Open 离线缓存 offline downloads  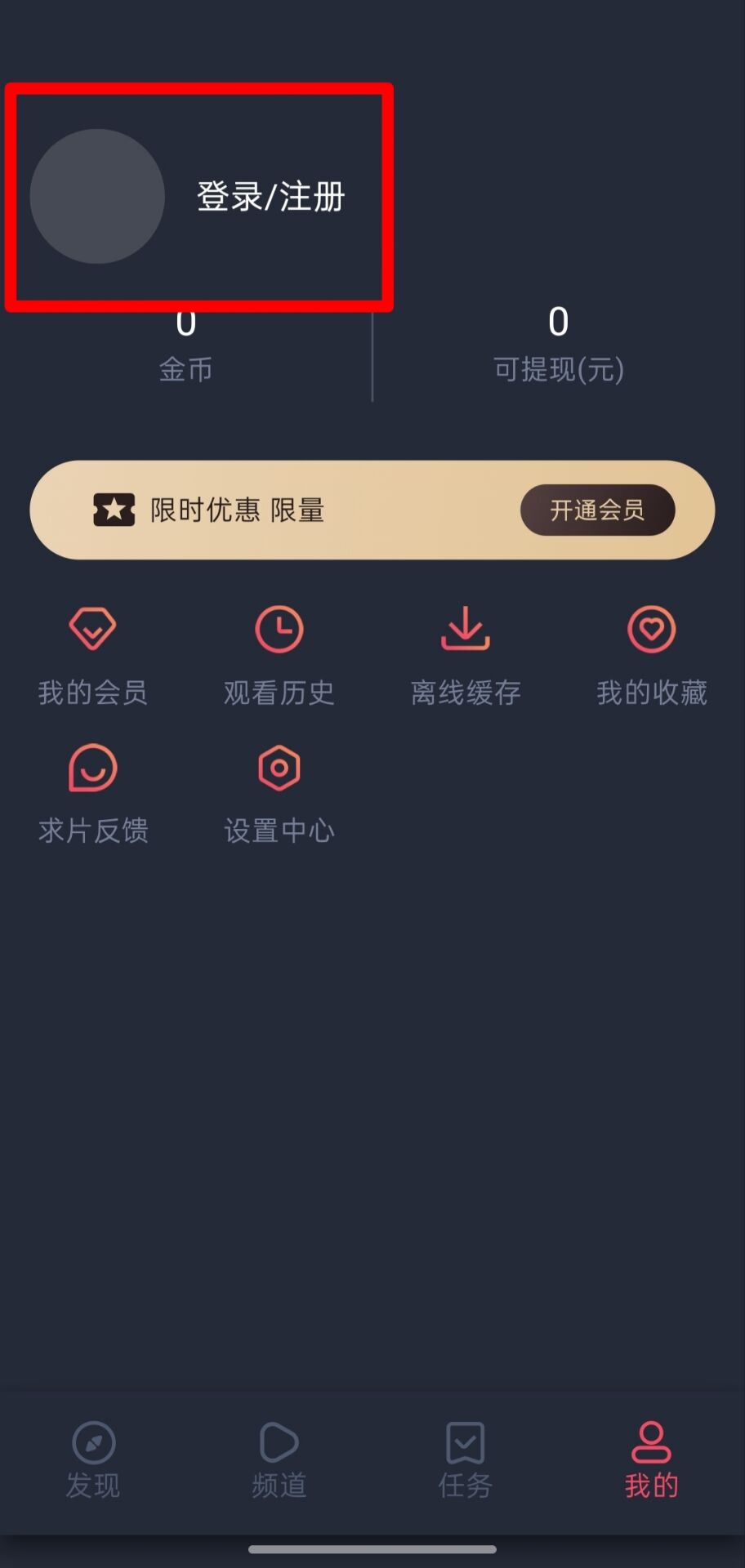click(x=466, y=654)
